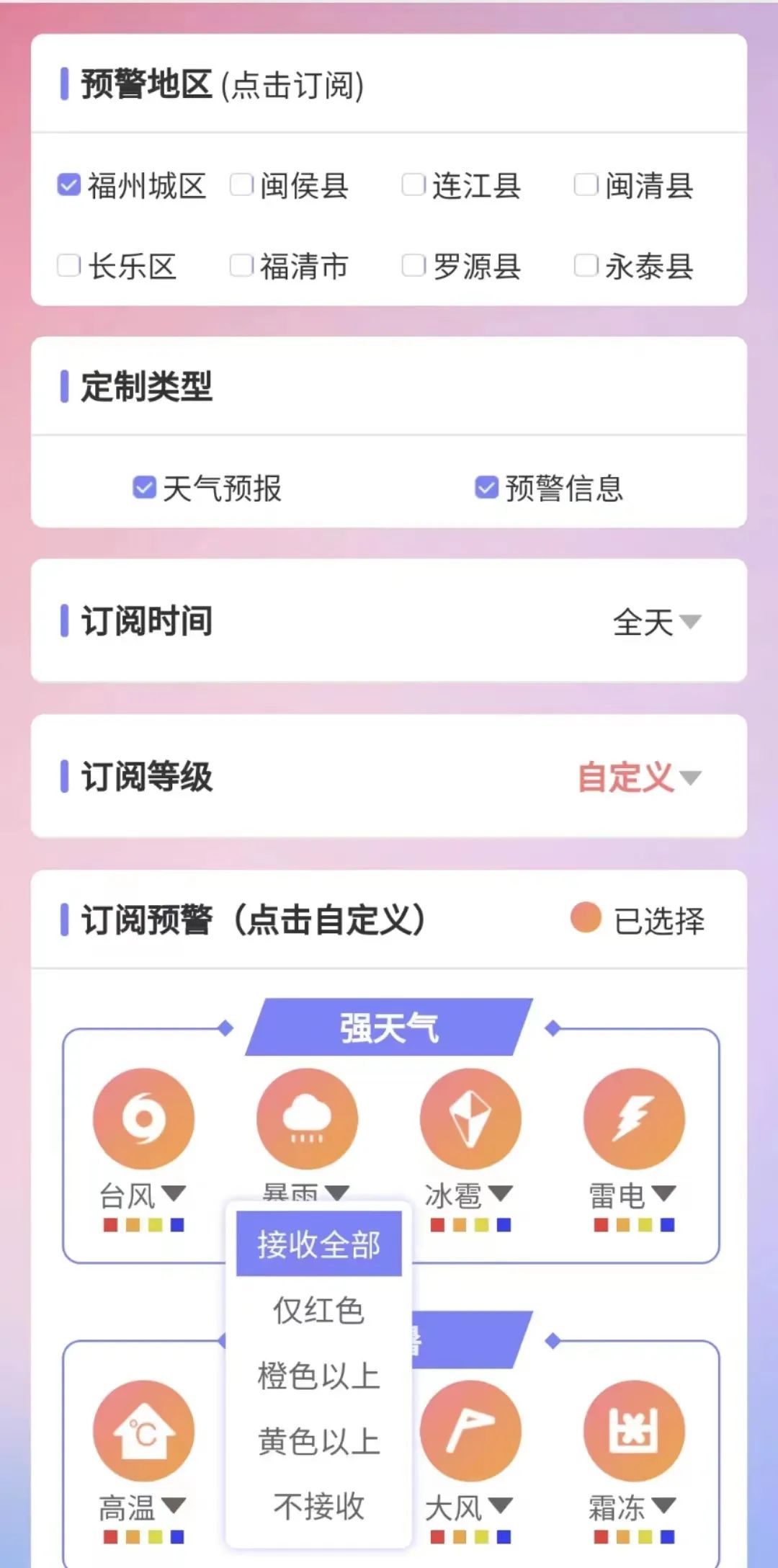Viewport: 778px width, 1568px height.
Task: Tick the 闽清县 checkbox
Action: tap(586, 185)
